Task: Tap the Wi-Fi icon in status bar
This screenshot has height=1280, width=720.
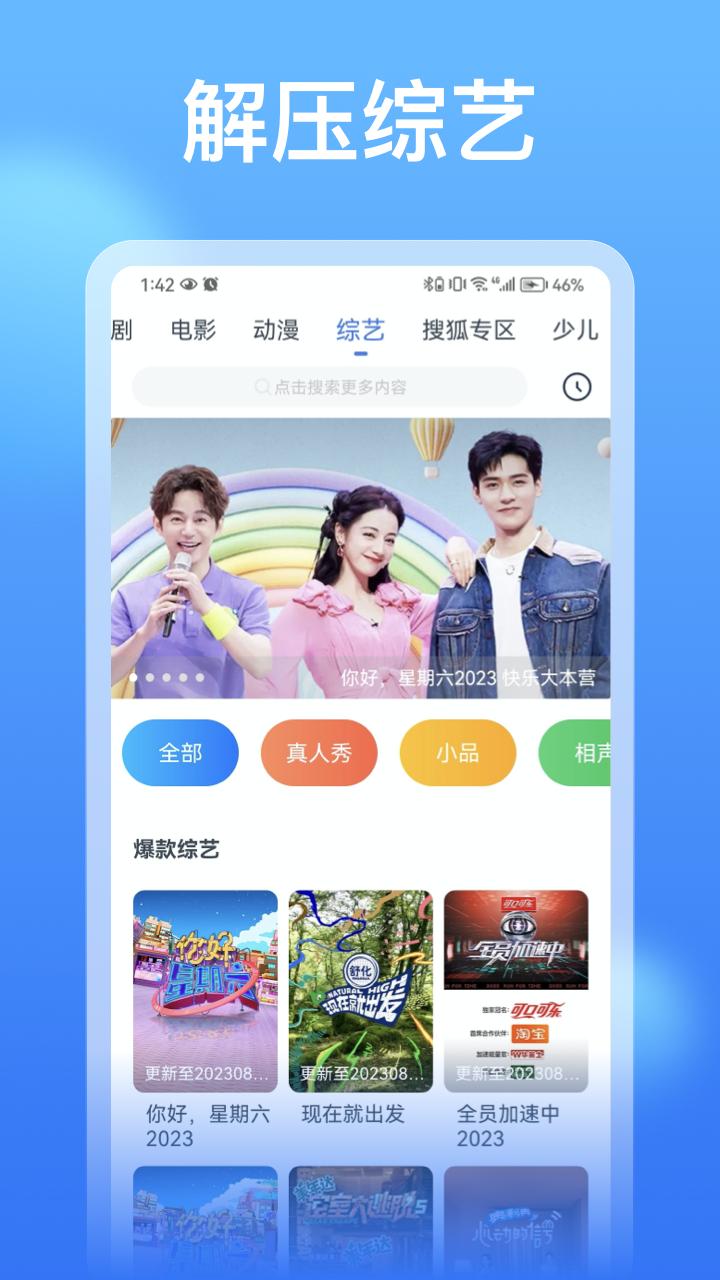Action: pos(478,284)
